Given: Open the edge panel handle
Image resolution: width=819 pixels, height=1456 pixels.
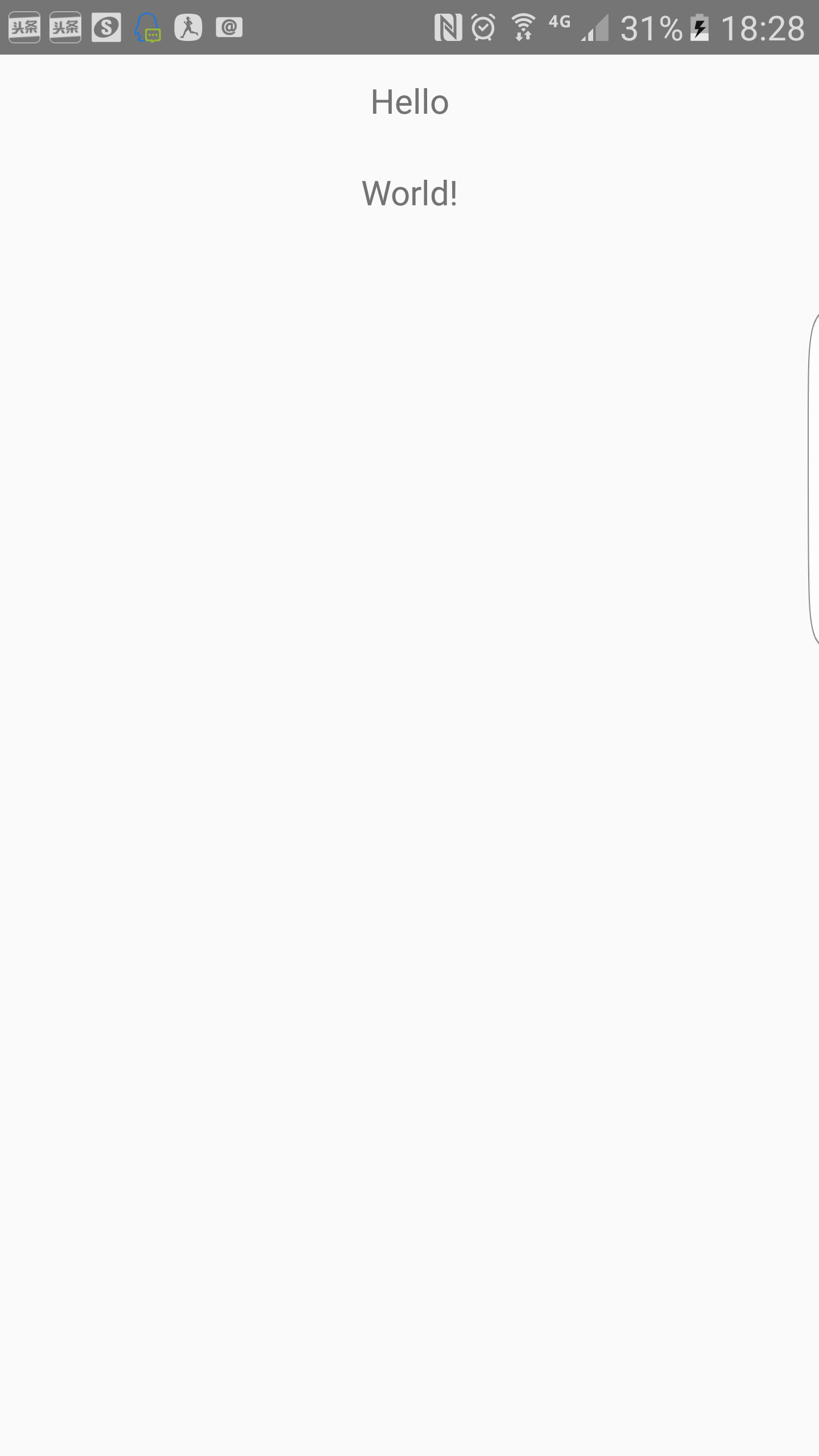Looking at the screenshot, I should (814, 479).
